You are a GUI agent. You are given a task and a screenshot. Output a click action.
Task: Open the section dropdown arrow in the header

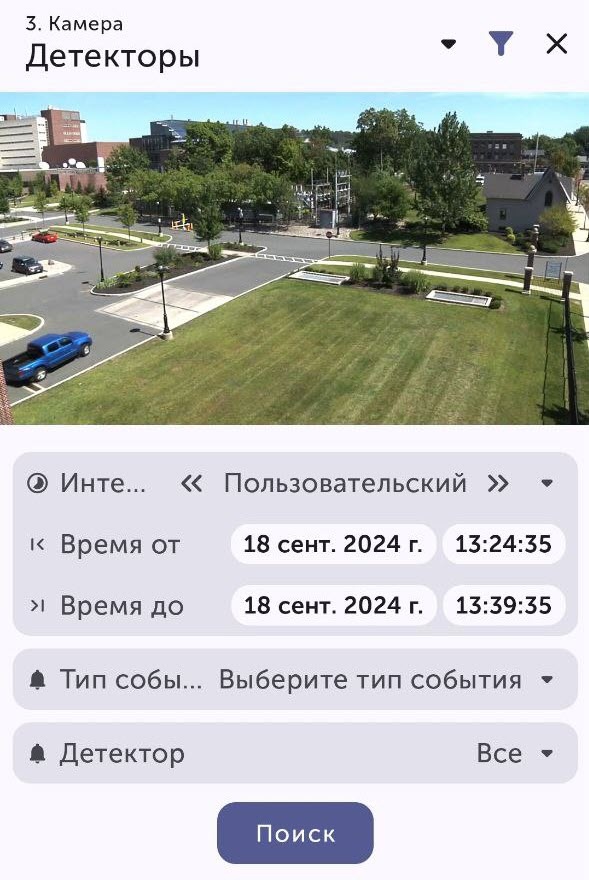pyautogui.click(x=448, y=44)
